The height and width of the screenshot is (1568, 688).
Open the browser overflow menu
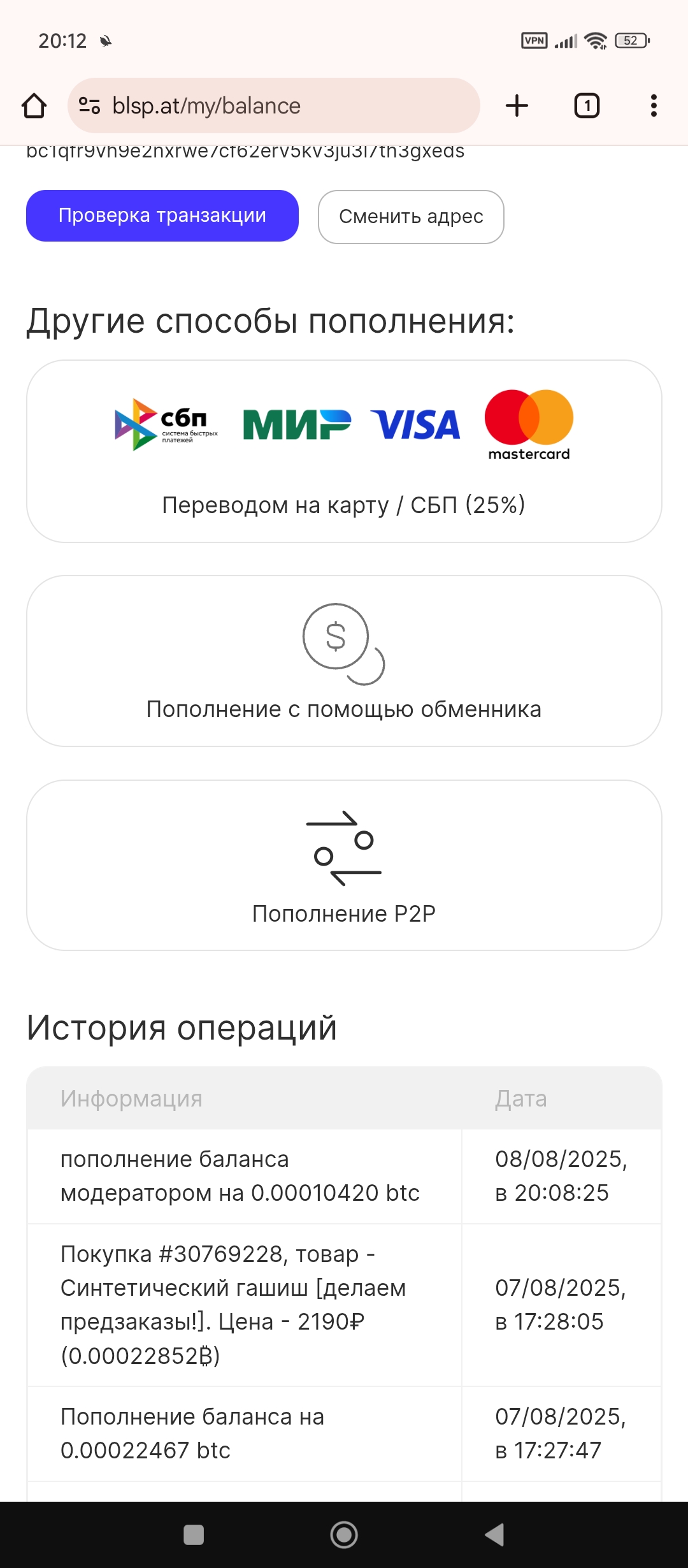click(x=654, y=106)
